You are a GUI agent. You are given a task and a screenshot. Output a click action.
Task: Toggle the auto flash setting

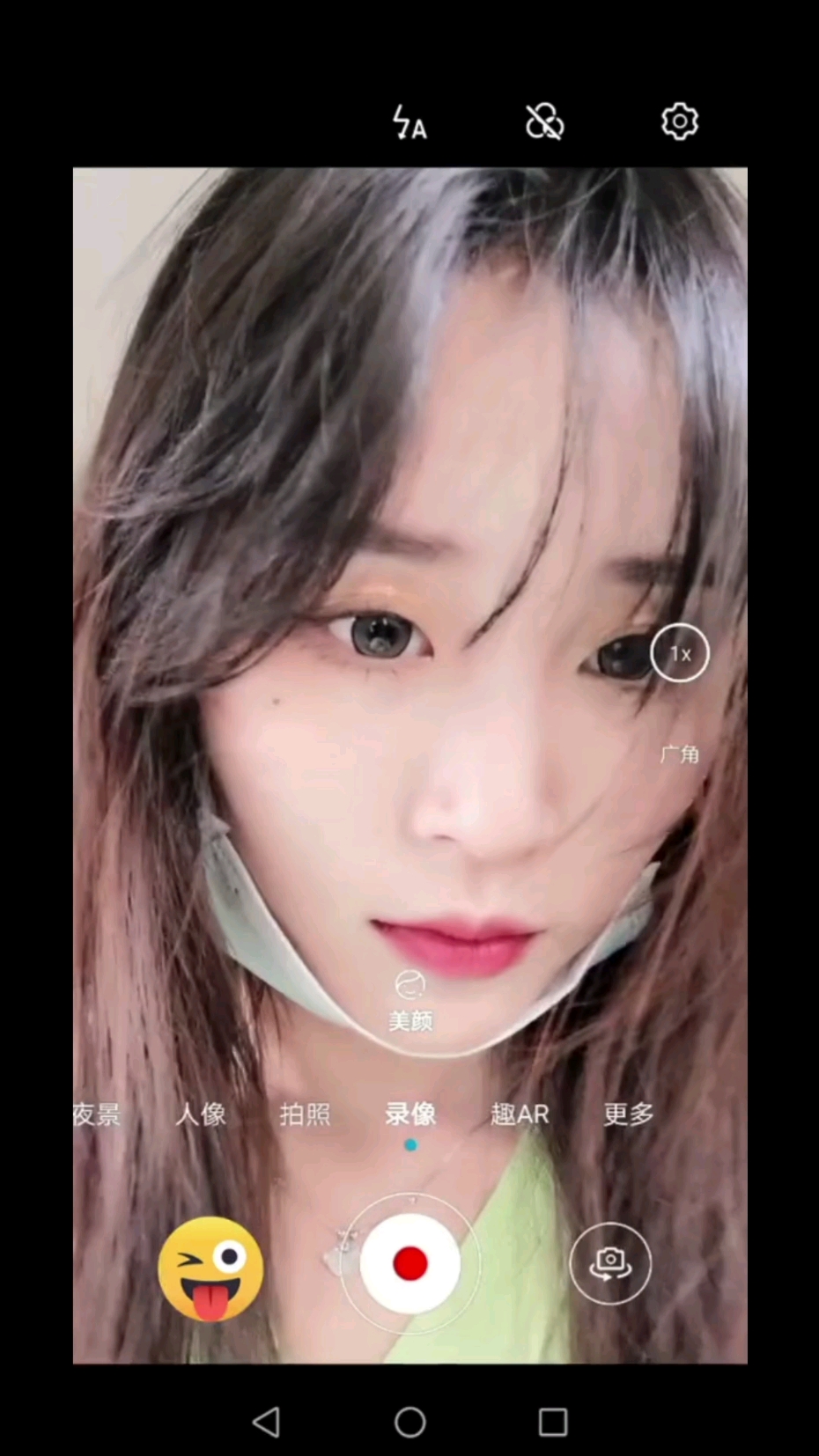point(409,122)
